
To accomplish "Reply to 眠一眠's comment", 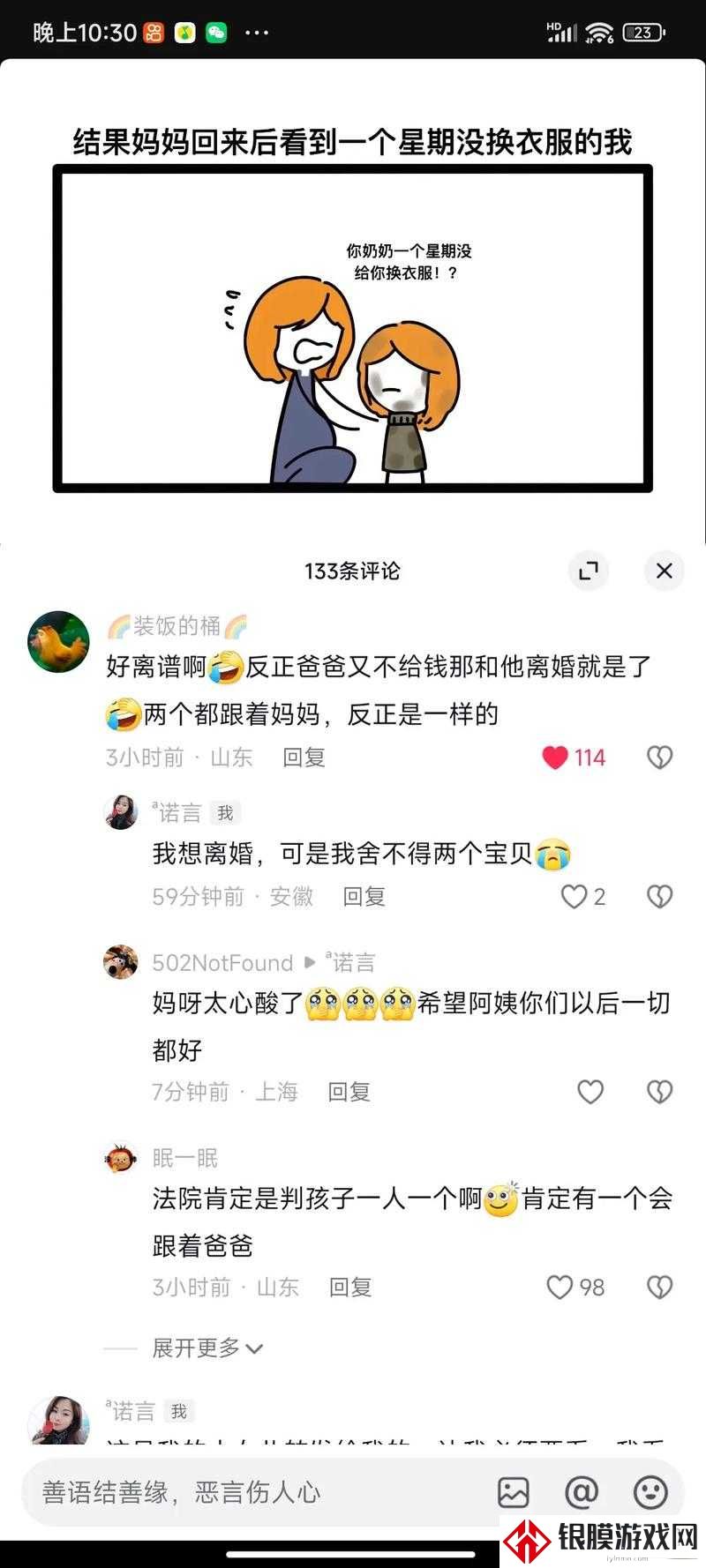I will click(x=350, y=1288).
